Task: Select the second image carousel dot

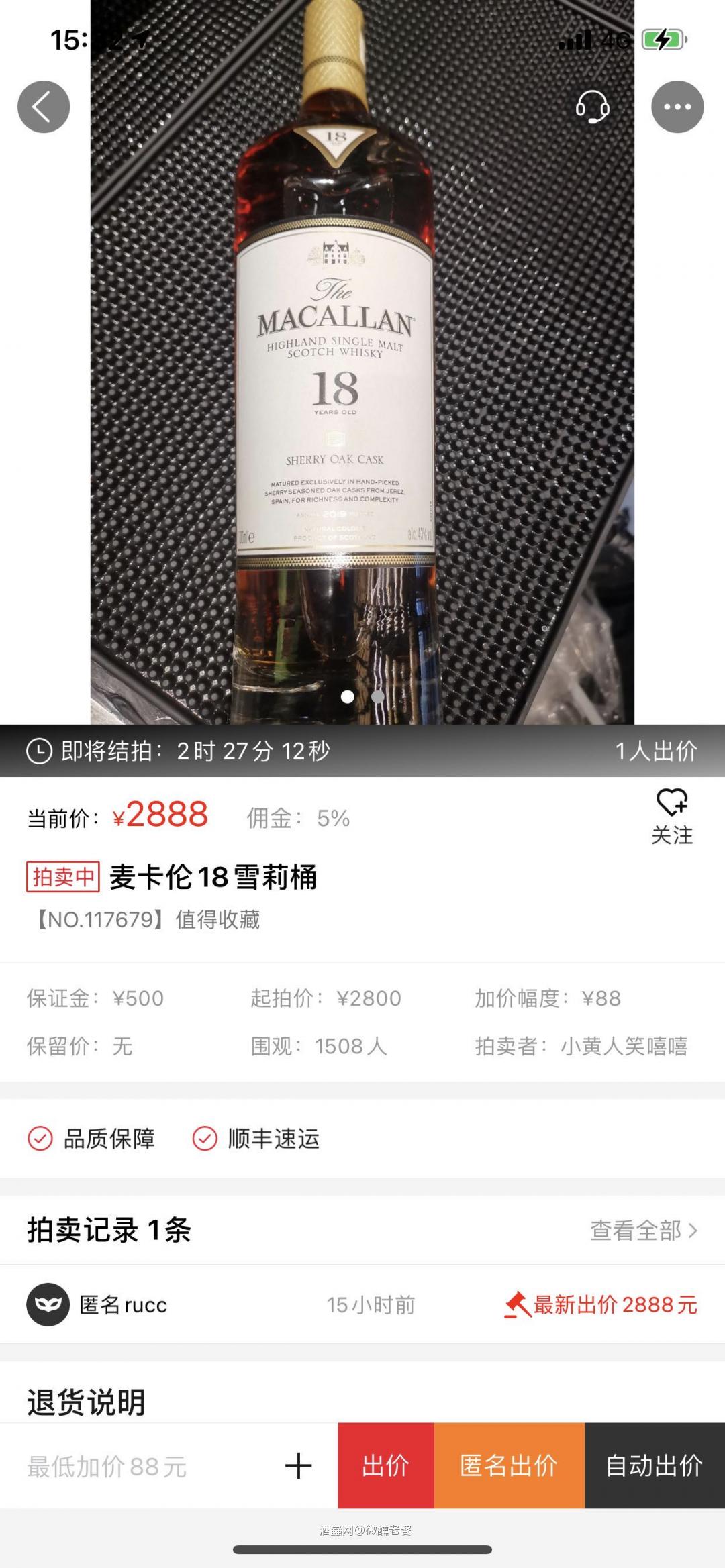Action: [377, 698]
